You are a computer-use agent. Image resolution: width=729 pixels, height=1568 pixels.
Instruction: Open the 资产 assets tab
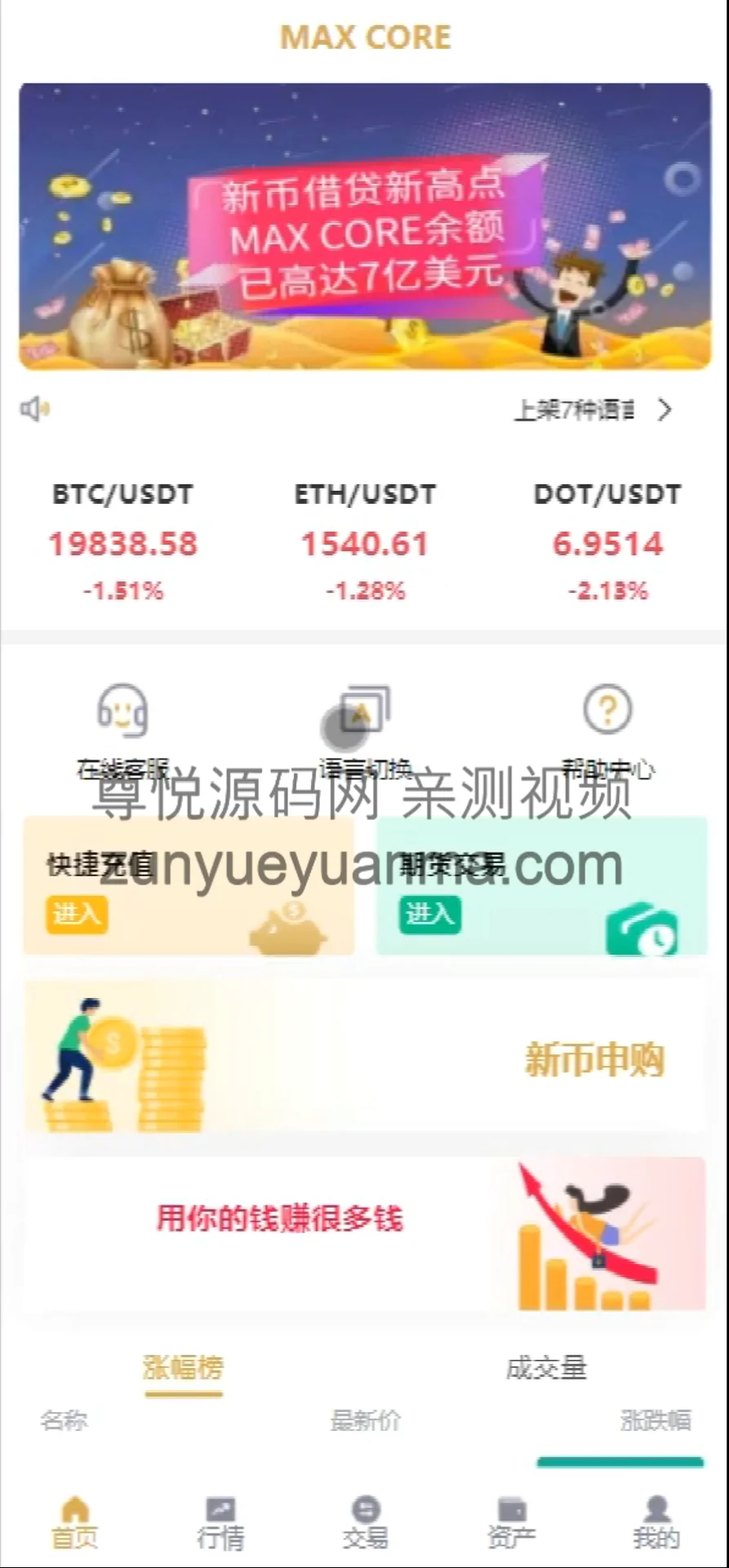coord(511,1522)
